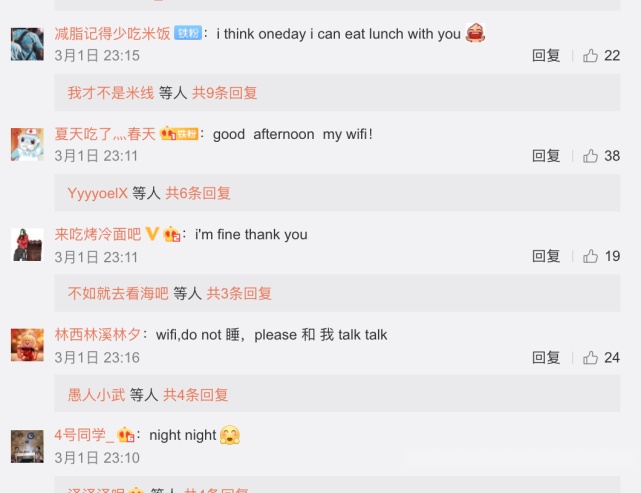
Task: Like the comment by 林西林溪林夕
Action: (x=591, y=357)
